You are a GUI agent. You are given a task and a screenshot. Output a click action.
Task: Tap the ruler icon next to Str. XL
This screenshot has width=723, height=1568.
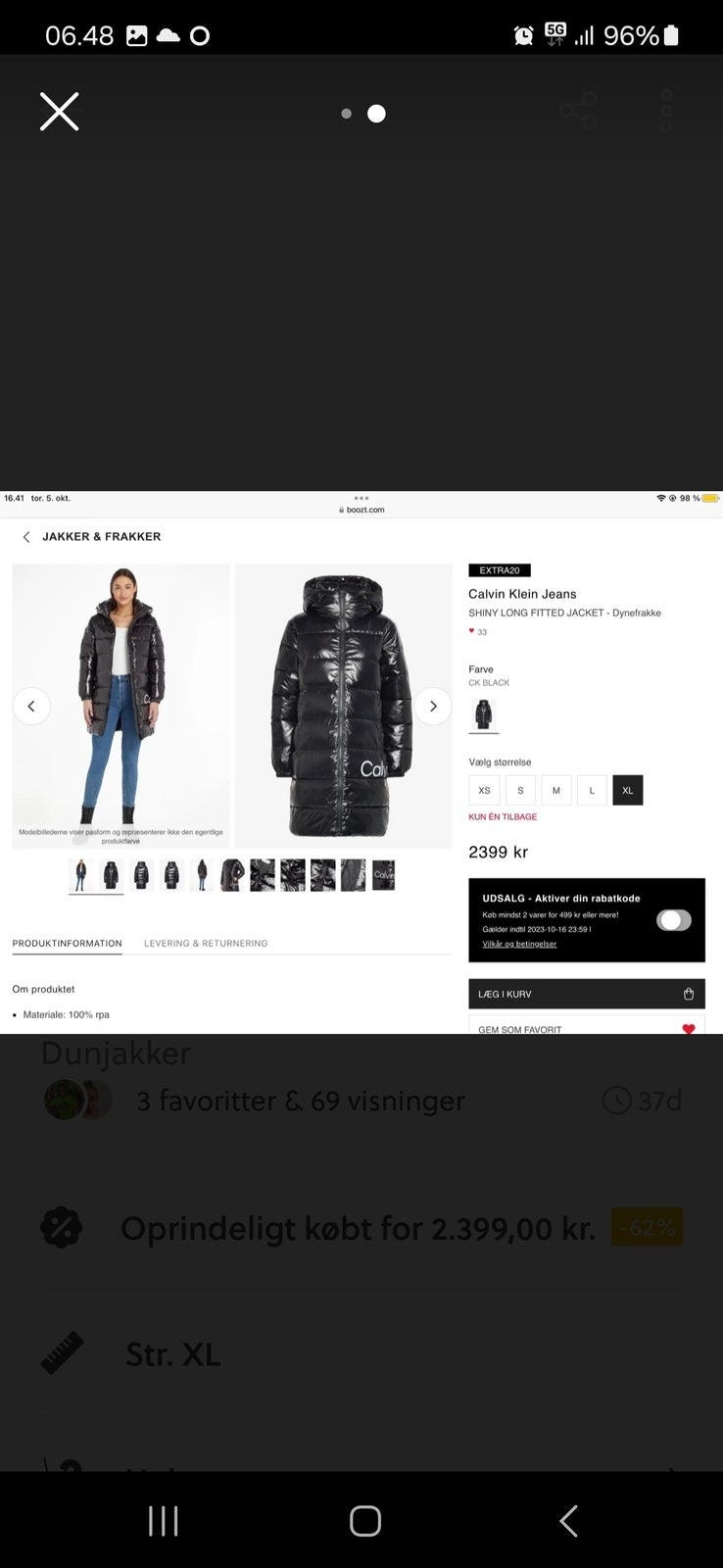coord(62,1354)
